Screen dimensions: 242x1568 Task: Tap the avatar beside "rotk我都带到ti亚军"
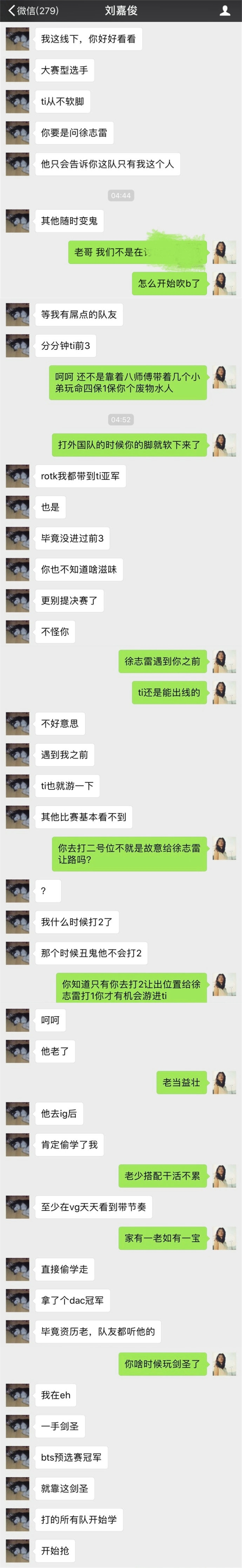click(x=18, y=476)
